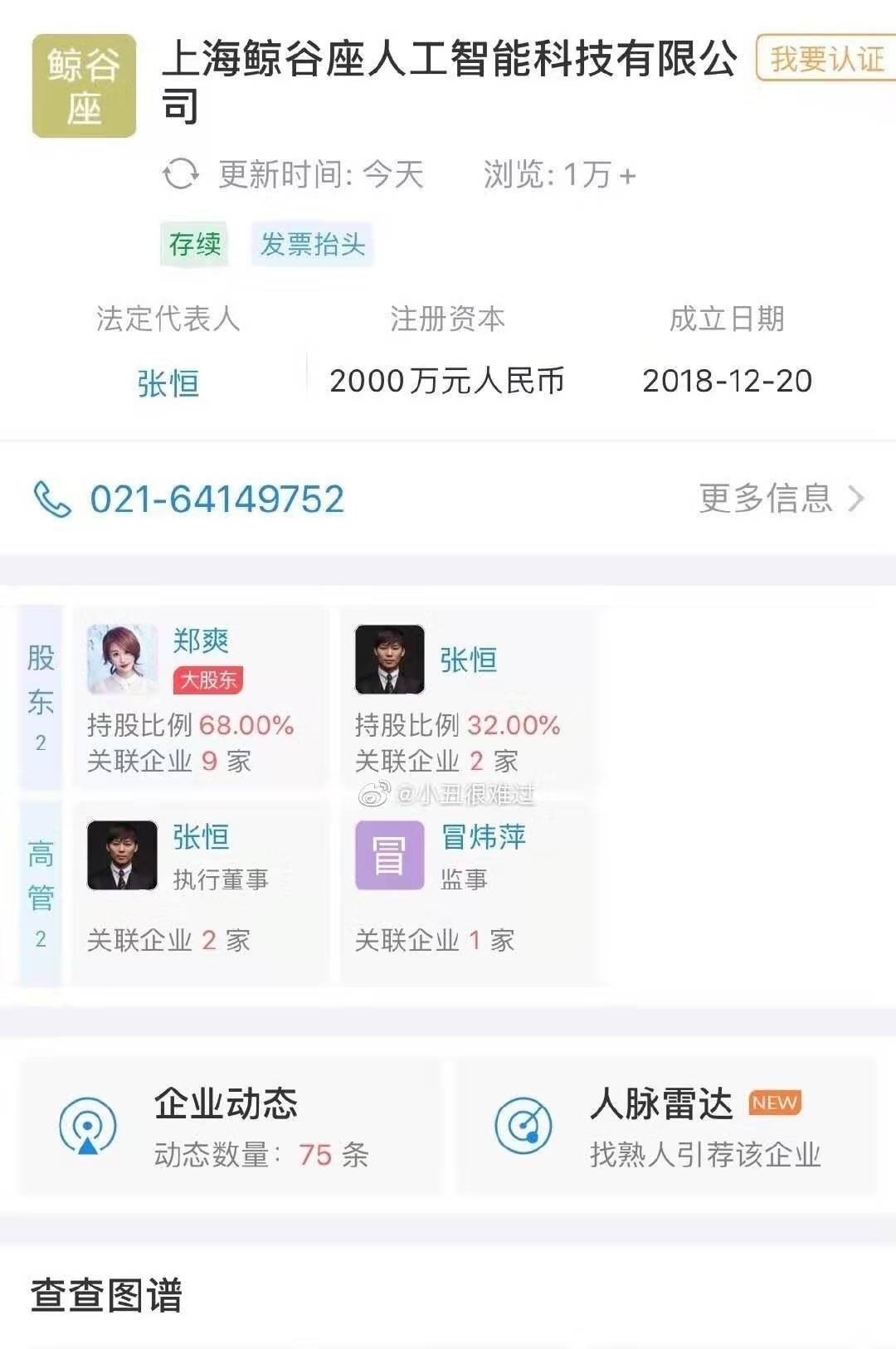Click the 浏览 1万+ view counter
Viewport: 896px width, 1349px height.
click(558, 173)
